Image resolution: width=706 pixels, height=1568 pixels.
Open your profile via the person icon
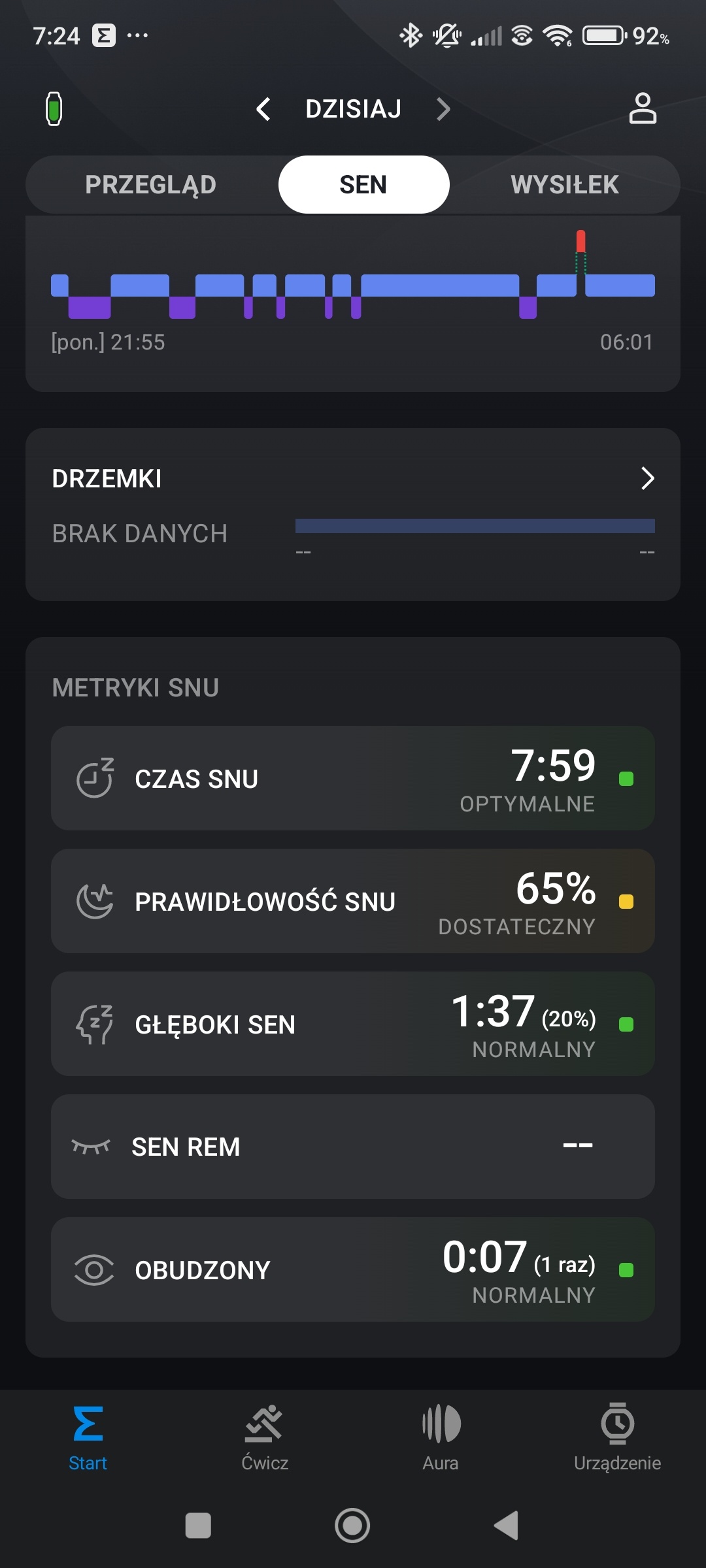(643, 109)
